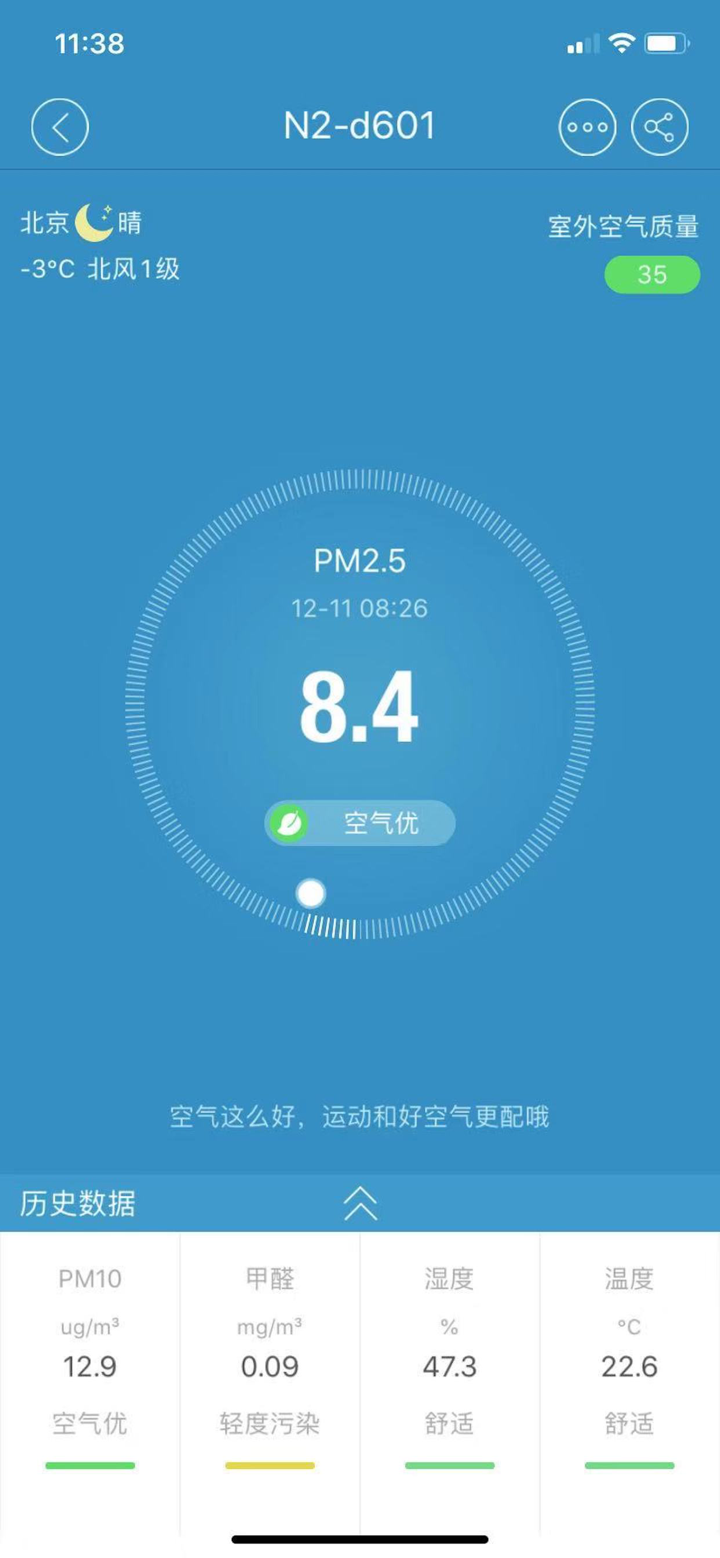Click the back arrow icon
This screenshot has width=720, height=1558.
click(59, 127)
